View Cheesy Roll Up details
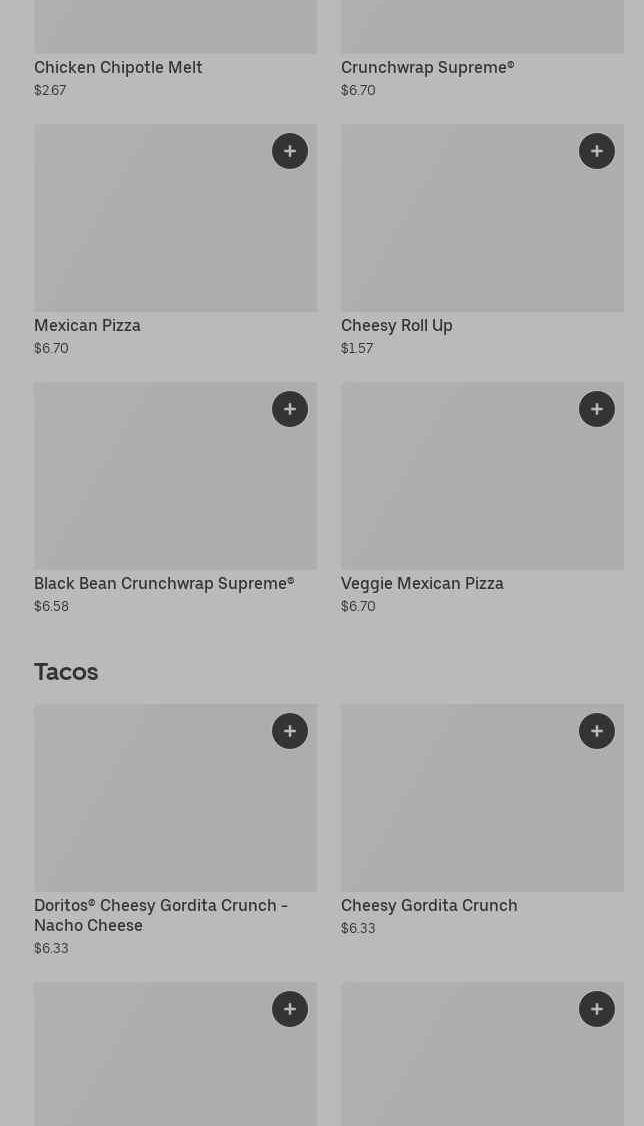This screenshot has width=644, height=1126. pos(482,241)
